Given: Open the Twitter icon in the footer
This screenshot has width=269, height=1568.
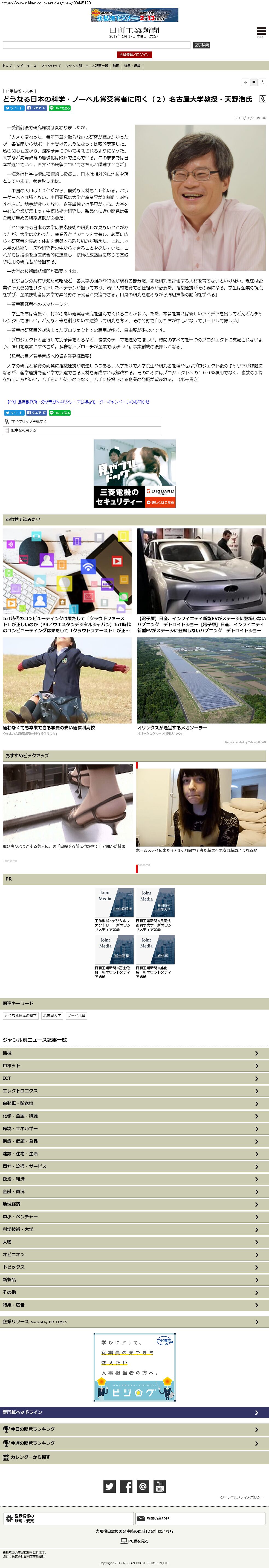Looking at the screenshot, I should [x=109, y=1486].
